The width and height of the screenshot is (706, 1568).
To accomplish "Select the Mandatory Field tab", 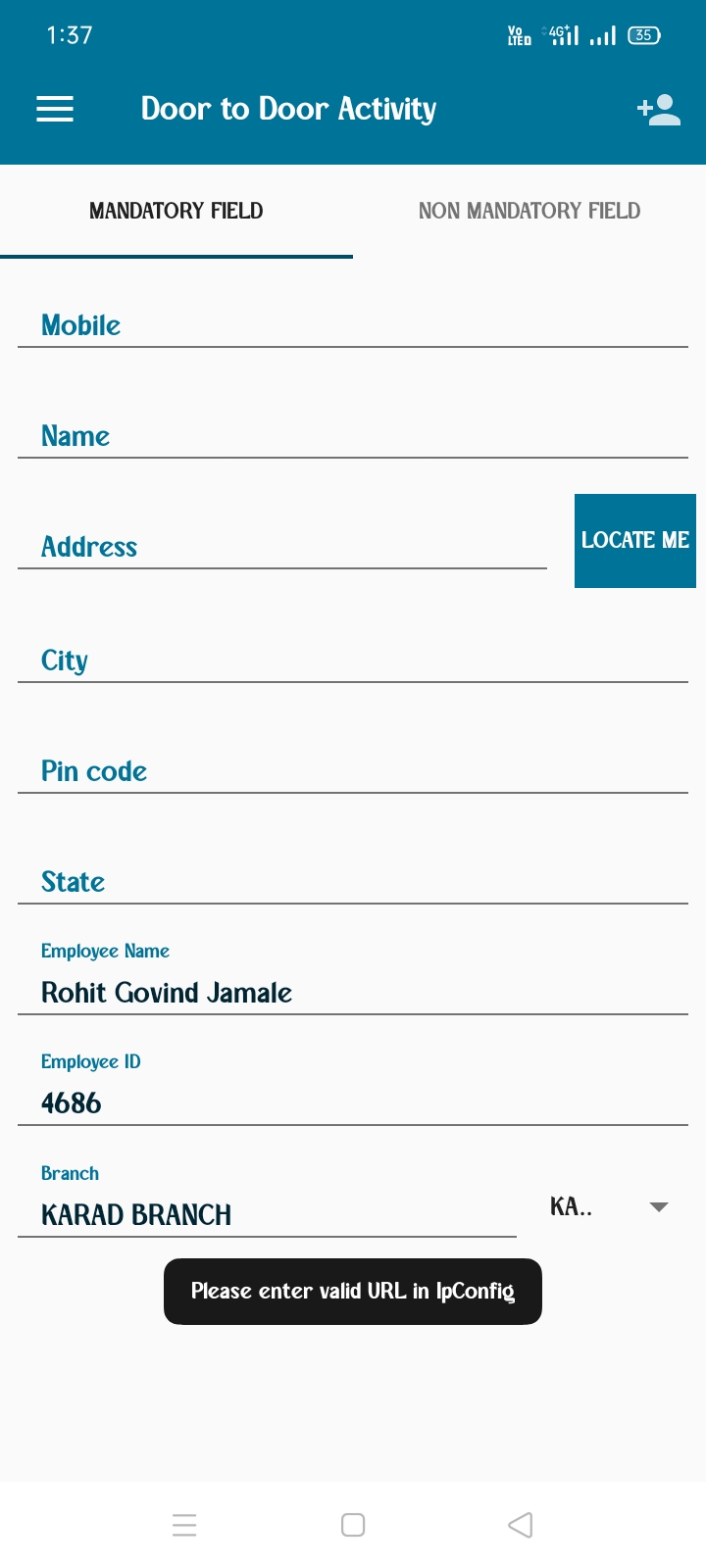I will tap(176, 211).
